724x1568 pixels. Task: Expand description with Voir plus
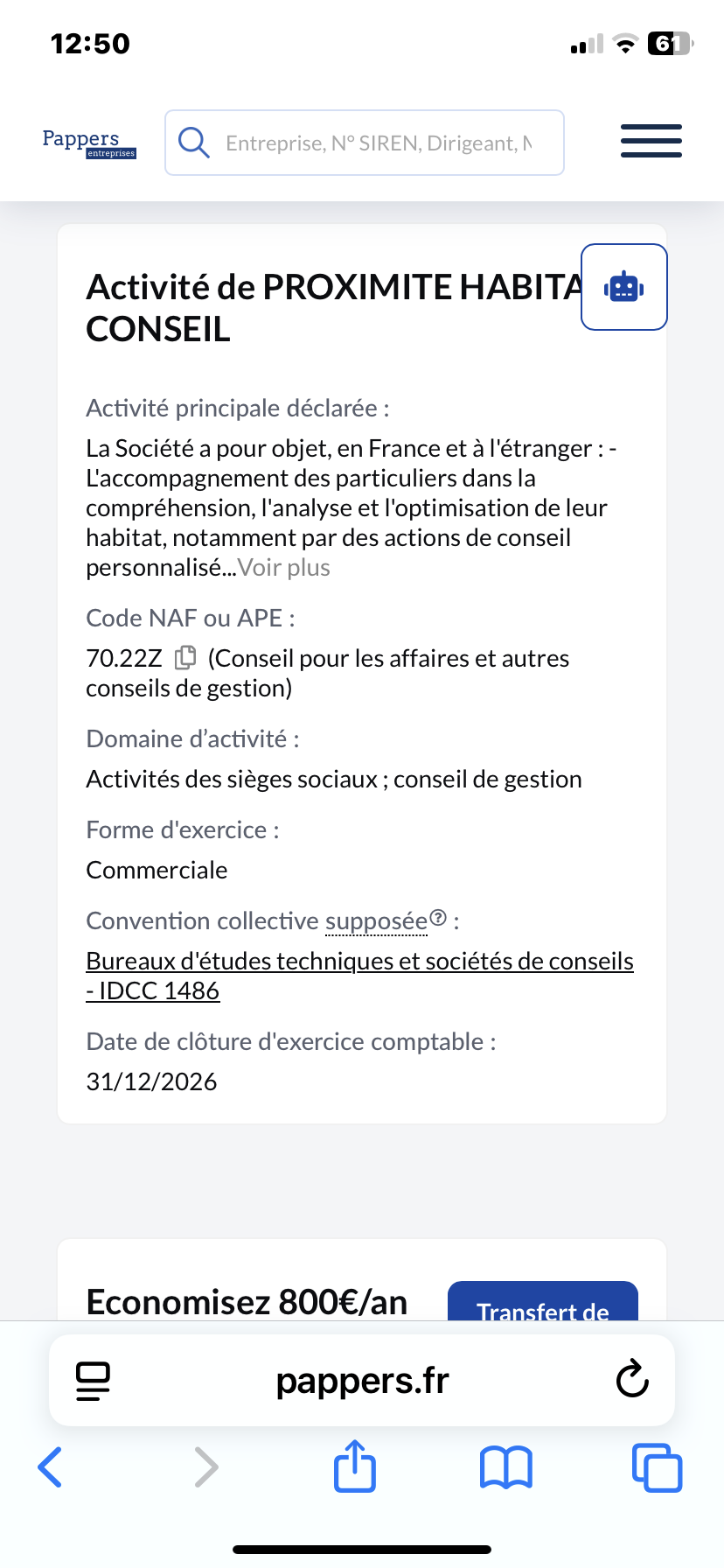pos(284,568)
